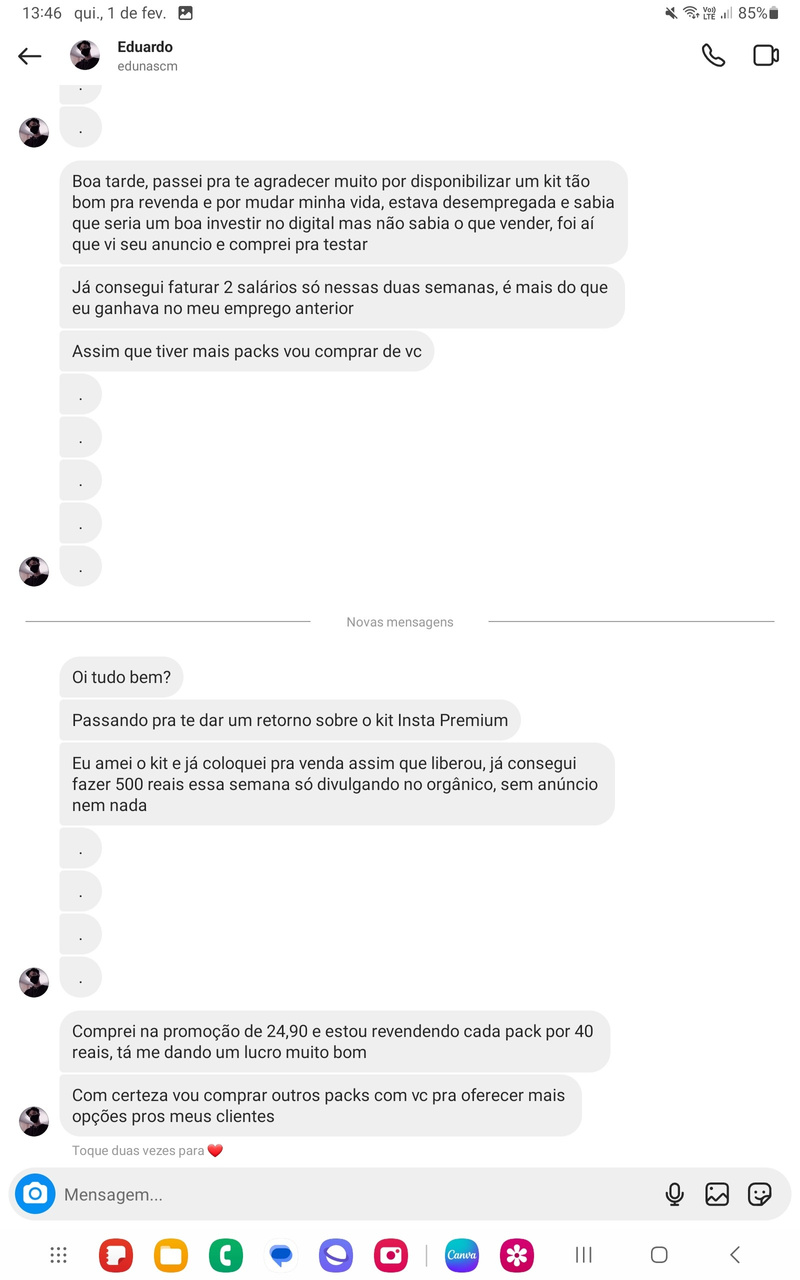Start a voice call with Eduardo

(713, 56)
